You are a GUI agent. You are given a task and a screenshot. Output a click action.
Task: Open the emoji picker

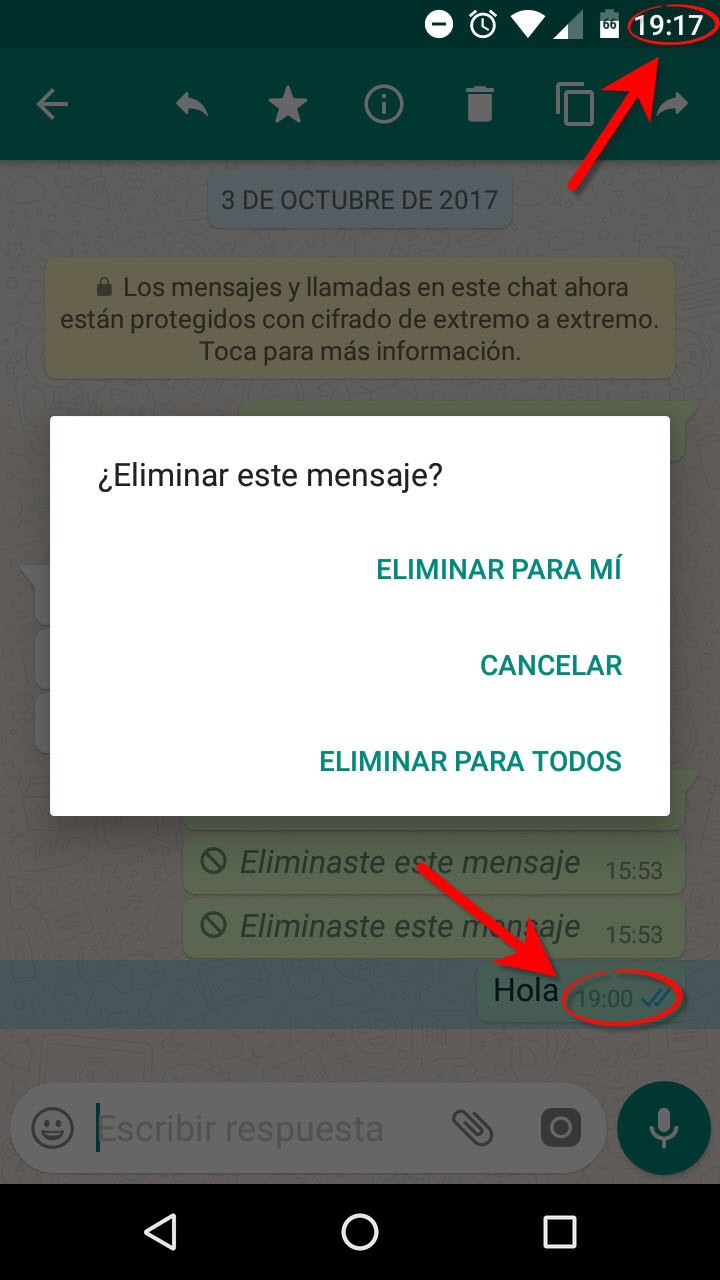(x=53, y=1129)
